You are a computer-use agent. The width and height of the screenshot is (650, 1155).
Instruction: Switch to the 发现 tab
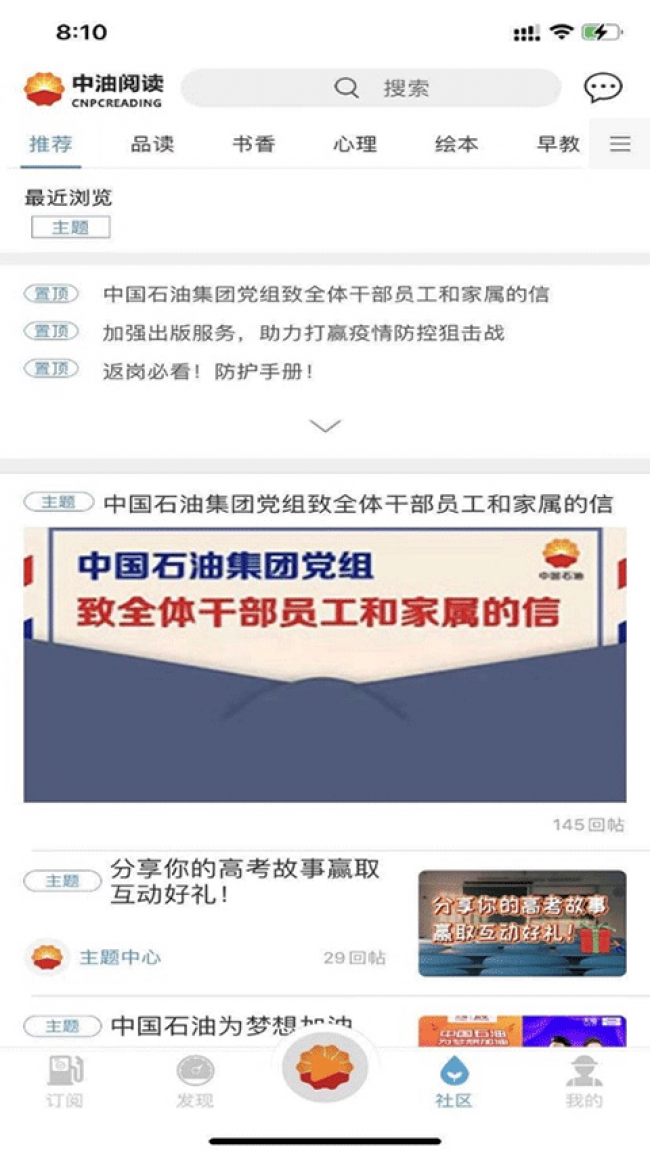195,1082
